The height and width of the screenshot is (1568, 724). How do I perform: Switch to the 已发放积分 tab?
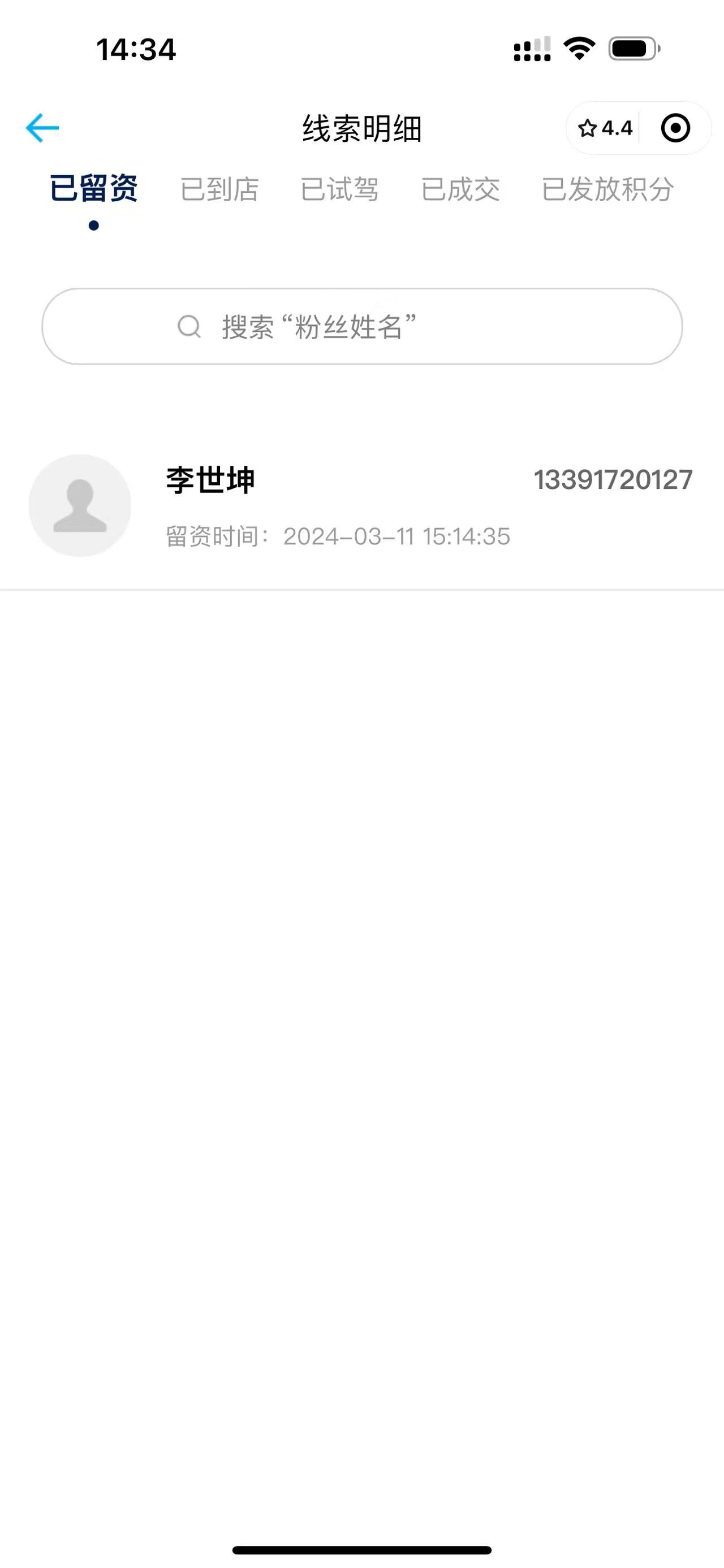coord(607,189)
